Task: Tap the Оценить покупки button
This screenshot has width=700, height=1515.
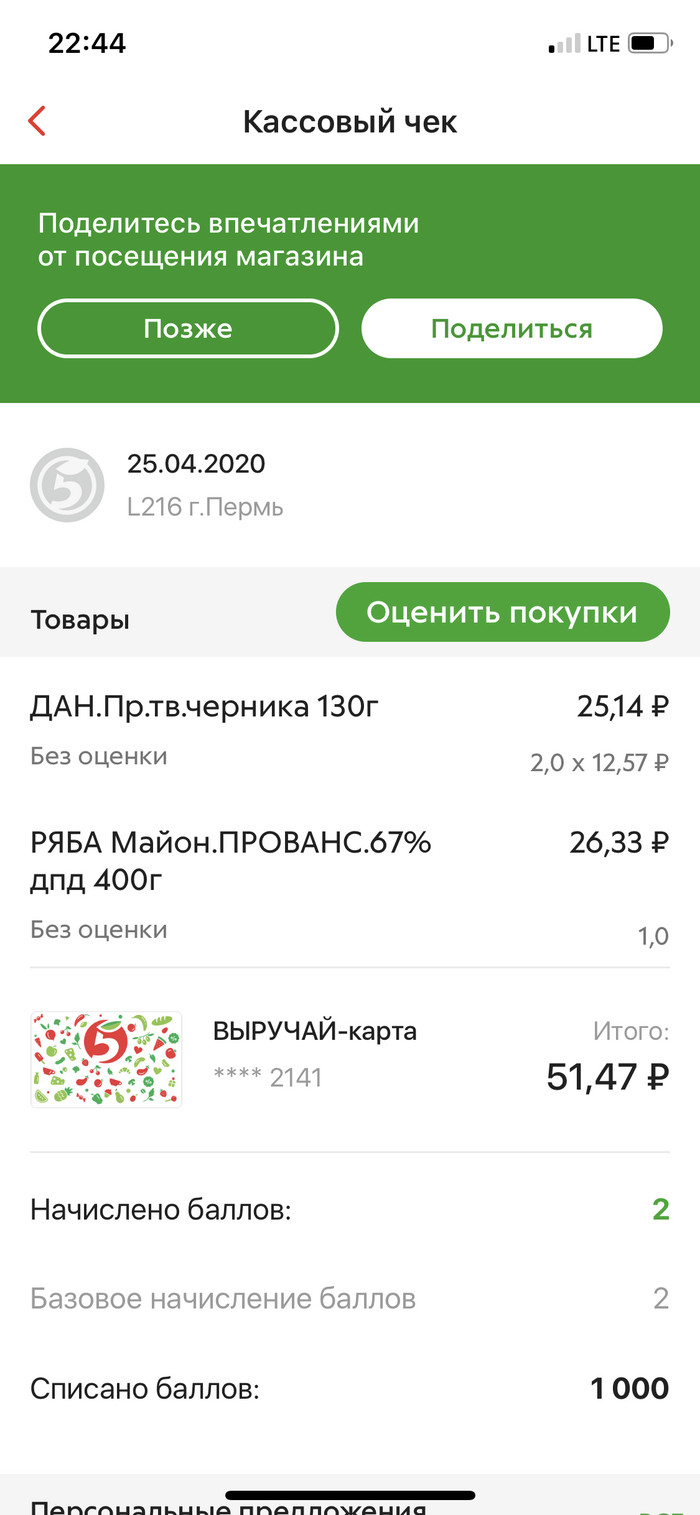Action: click(502, 612)
